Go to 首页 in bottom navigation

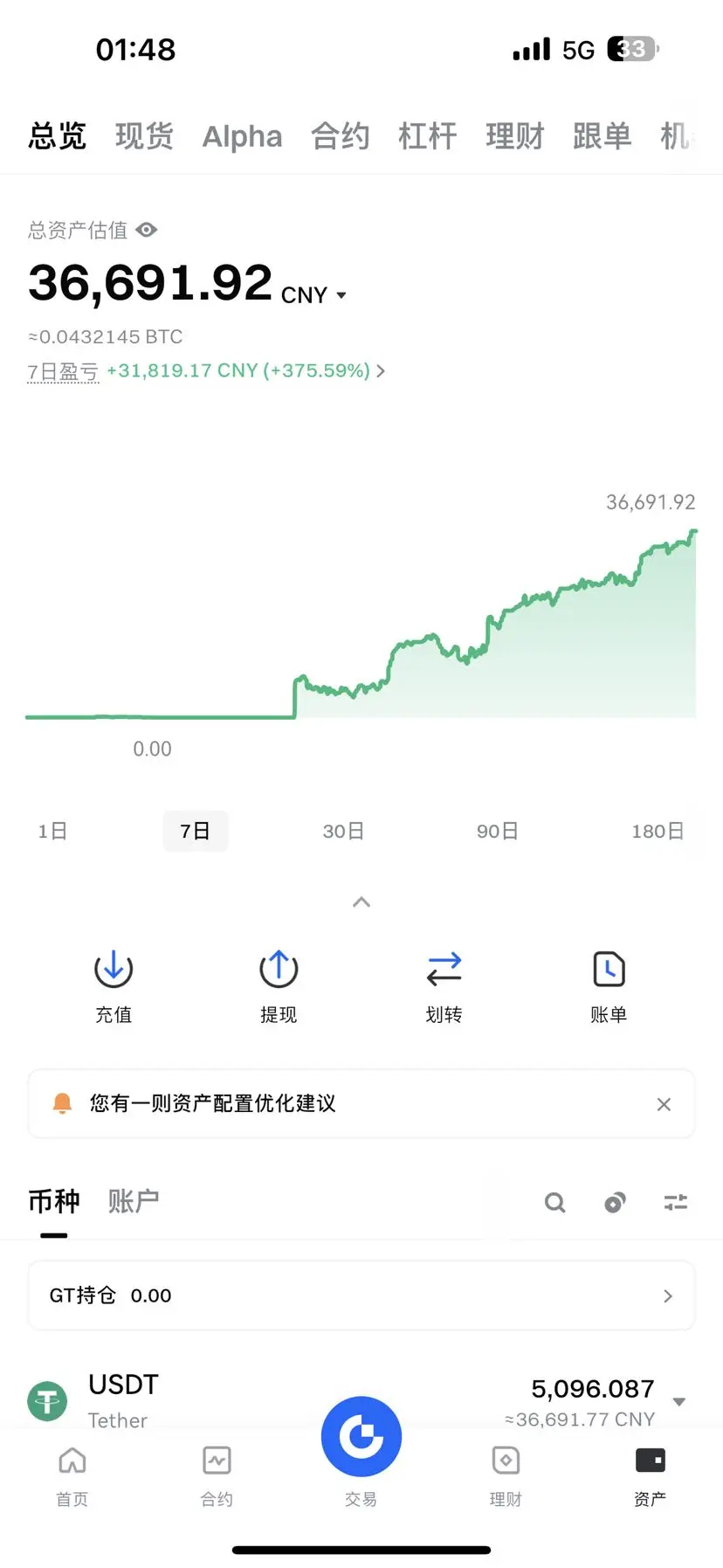[x=72, y=1476]
